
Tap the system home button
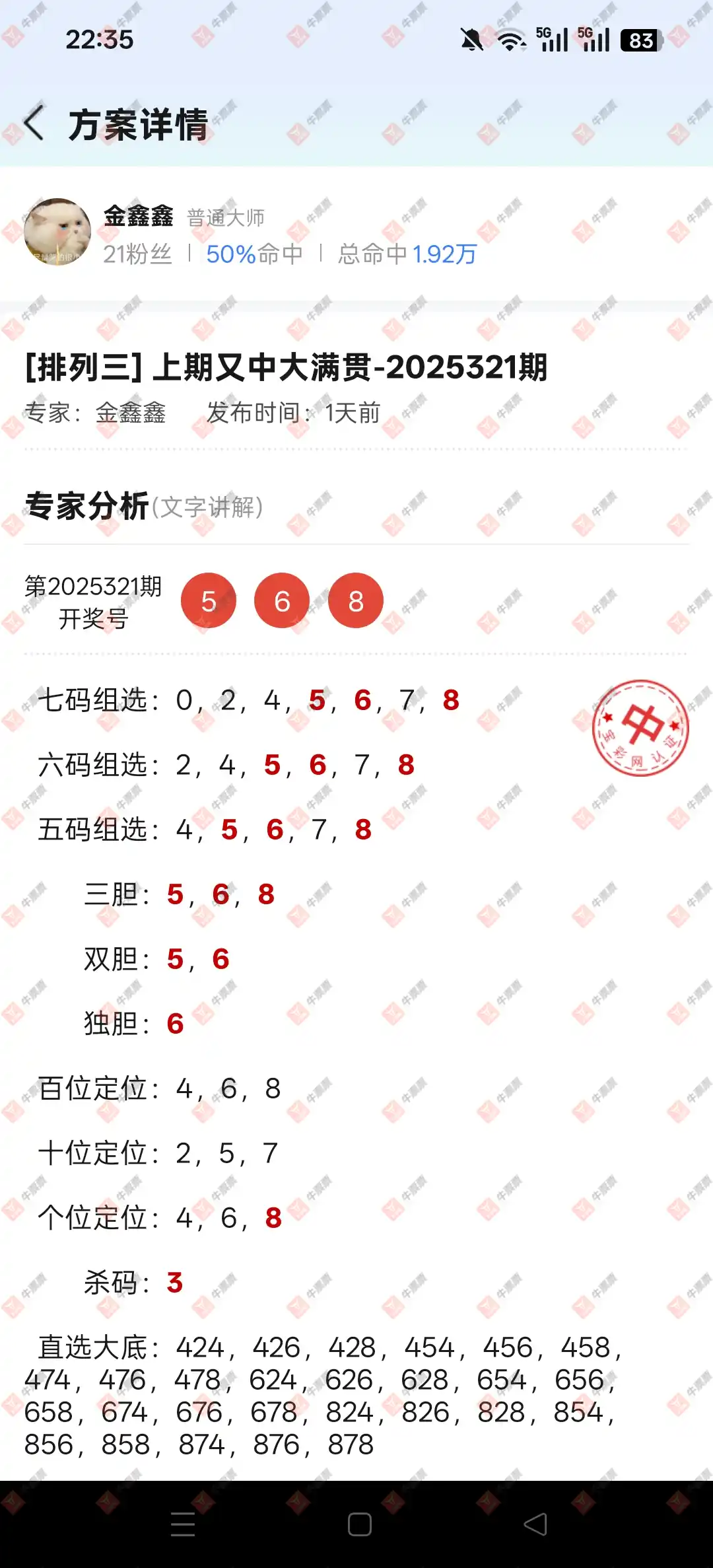(359, 1524)
